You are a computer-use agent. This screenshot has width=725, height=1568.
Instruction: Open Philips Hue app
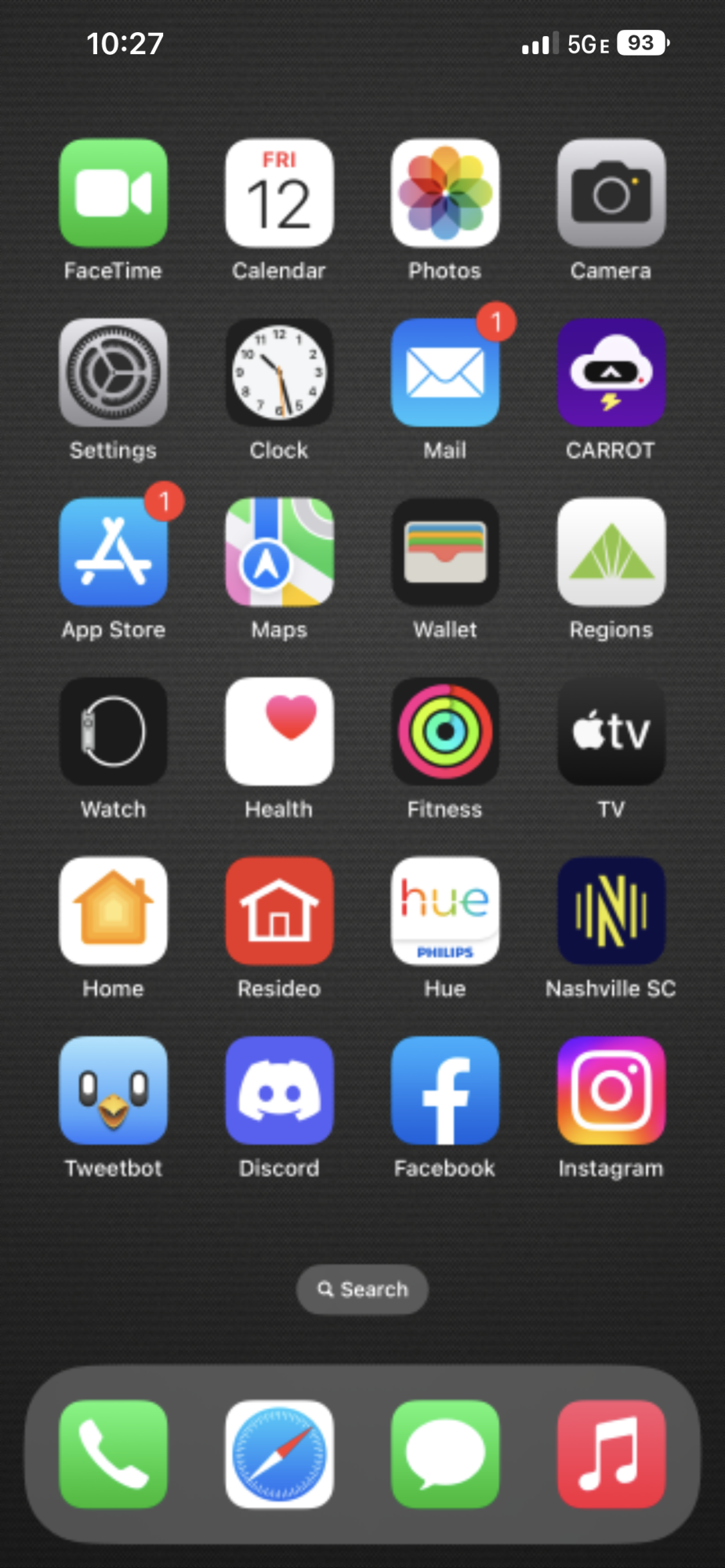[x=445, y=911]
